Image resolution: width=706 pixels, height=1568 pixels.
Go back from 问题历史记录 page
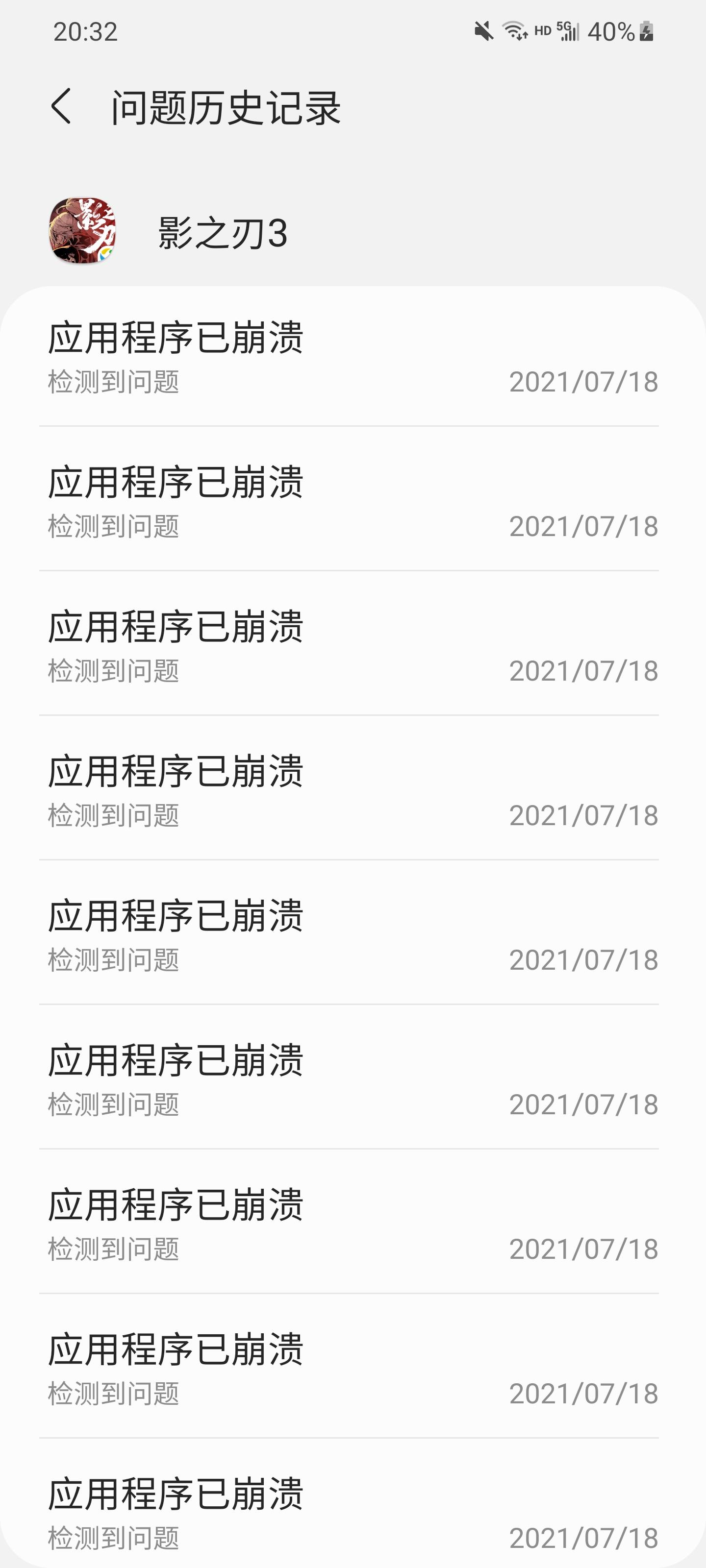(61, 106)
